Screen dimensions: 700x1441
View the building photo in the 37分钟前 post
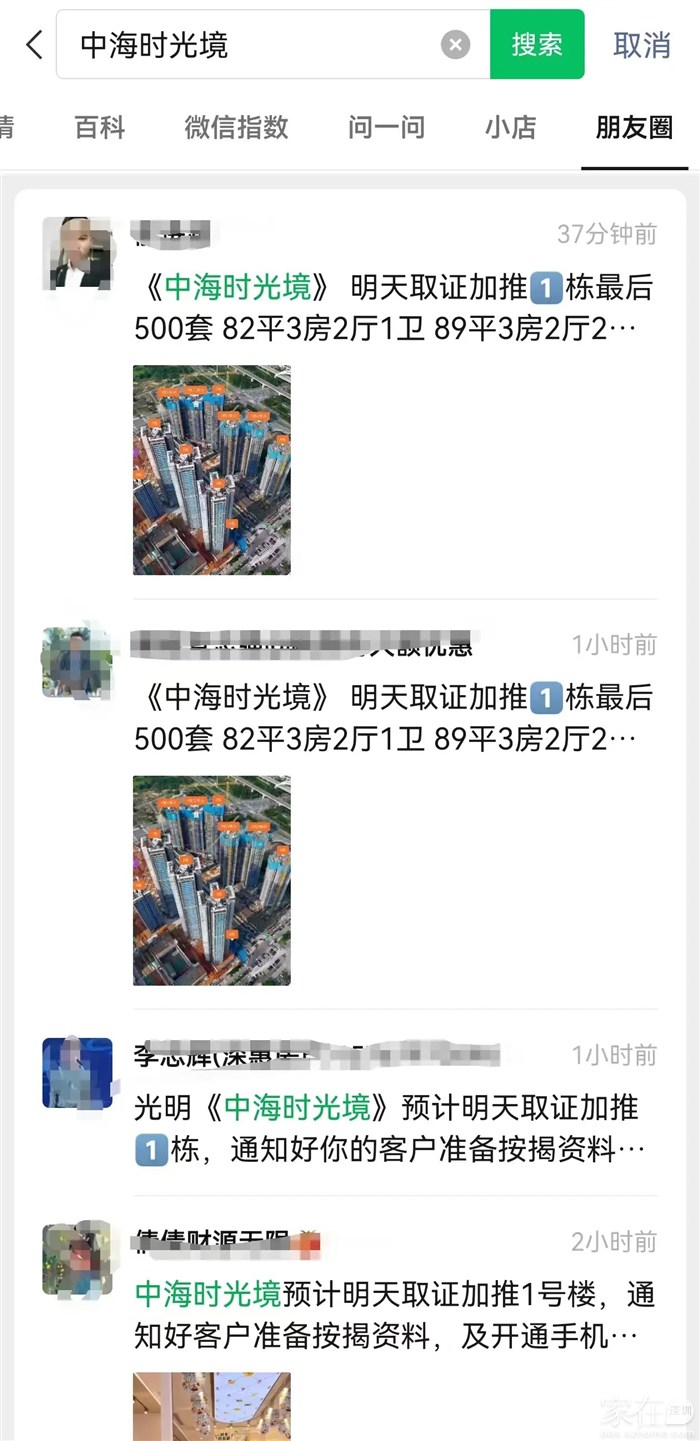click(x=212, y=470)
